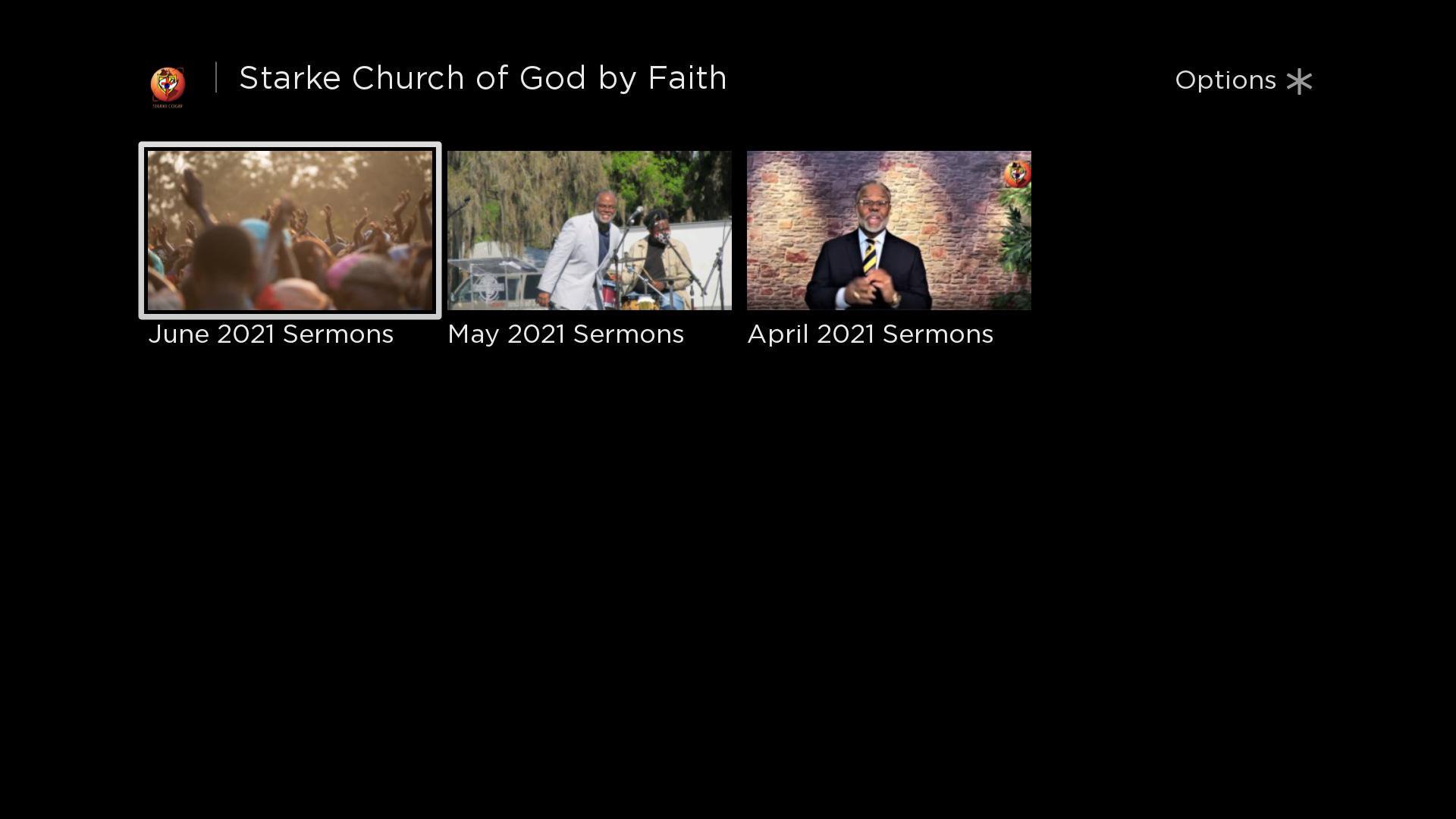Screen dimensions: 1456x819
Task: Select the May 2021 Sermons tile
Action: (x=589, y=231)
